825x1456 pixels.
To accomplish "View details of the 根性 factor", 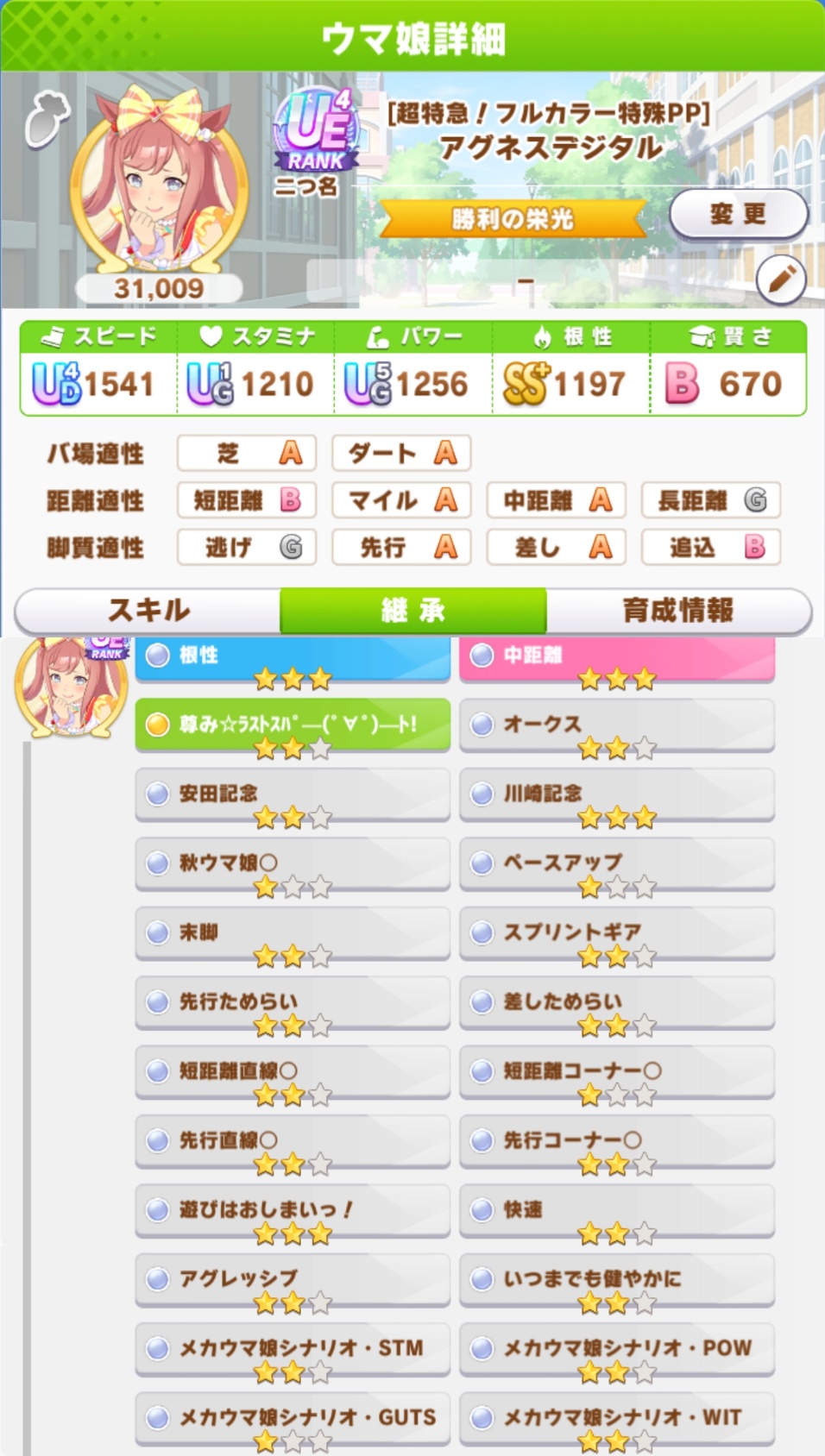I will coord(293,659).
